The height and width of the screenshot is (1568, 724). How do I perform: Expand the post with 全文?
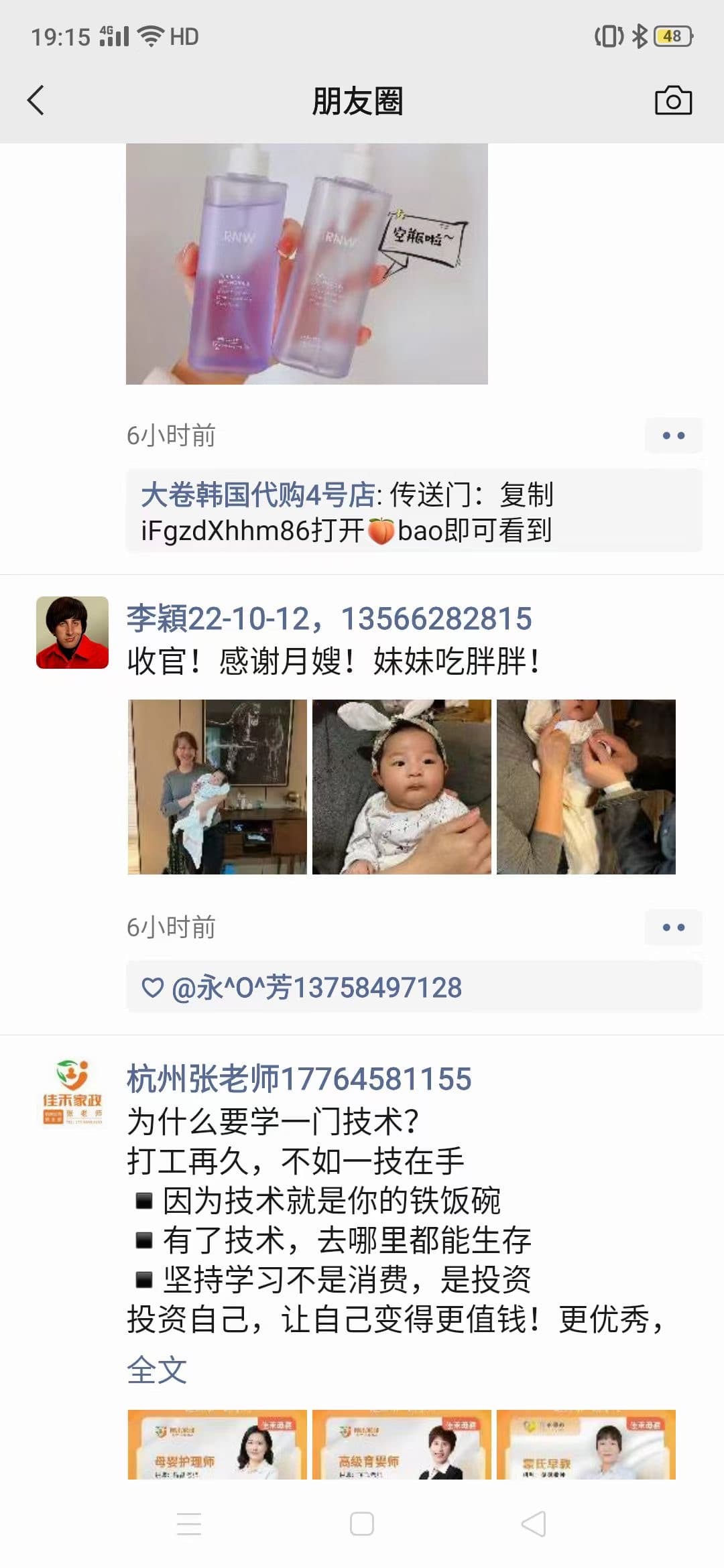(x=157, y=1370)
